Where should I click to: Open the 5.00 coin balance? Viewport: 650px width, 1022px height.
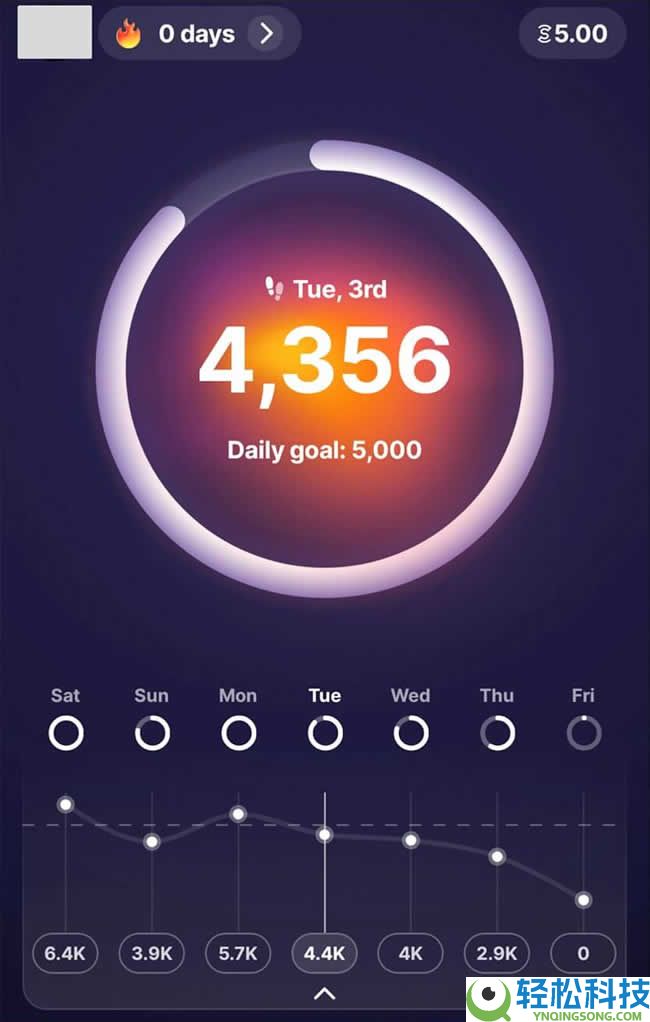(x=573, y=34)
